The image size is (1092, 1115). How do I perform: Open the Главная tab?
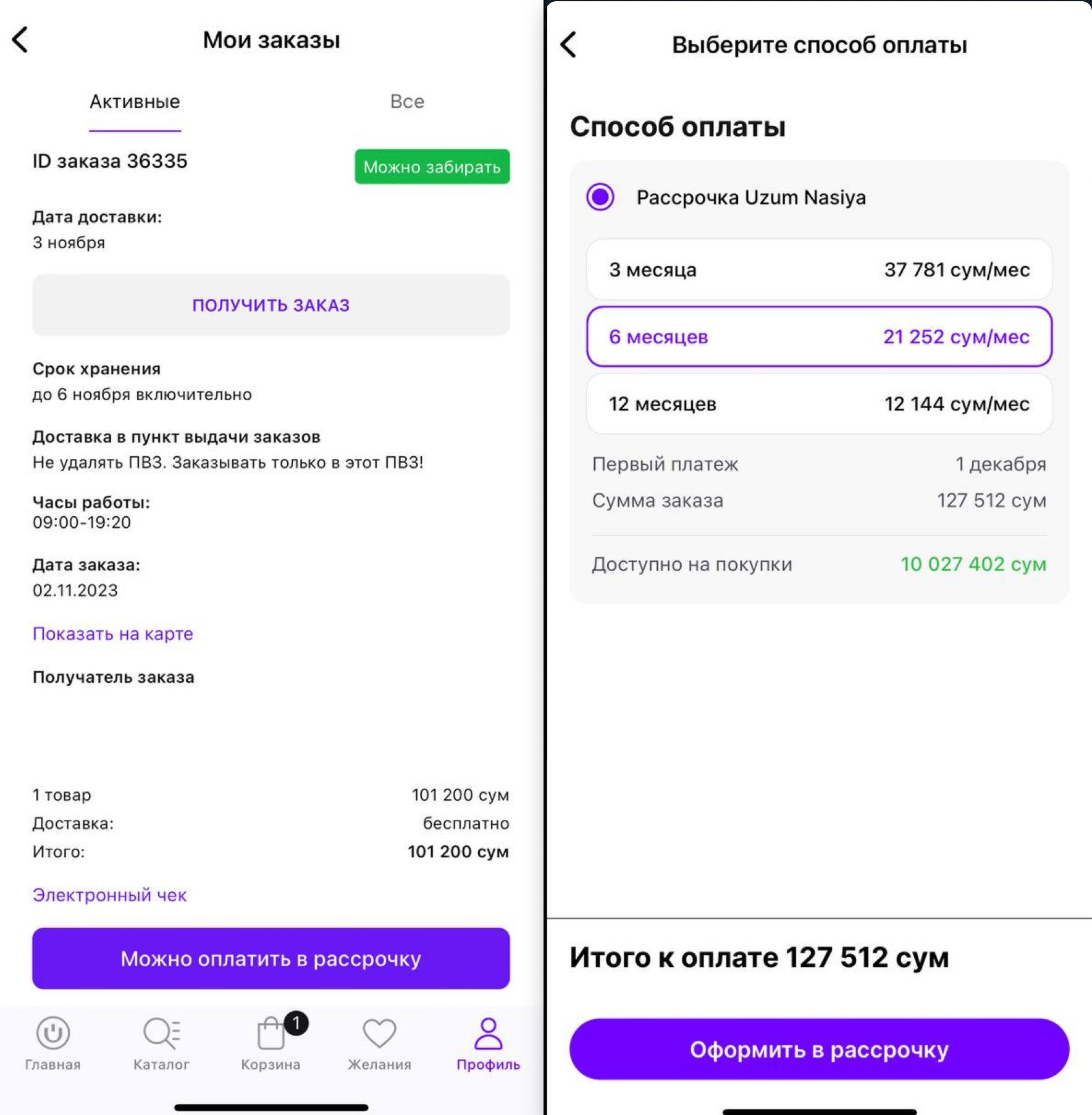coord(52,1043)
